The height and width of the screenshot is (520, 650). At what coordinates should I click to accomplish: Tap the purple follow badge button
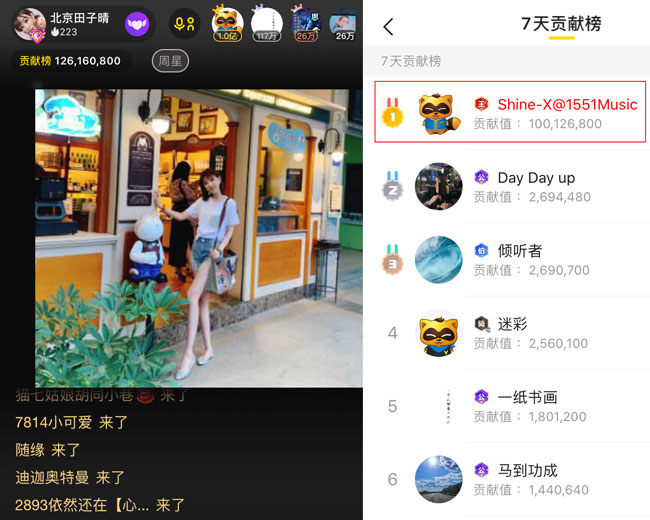(137, 24)
